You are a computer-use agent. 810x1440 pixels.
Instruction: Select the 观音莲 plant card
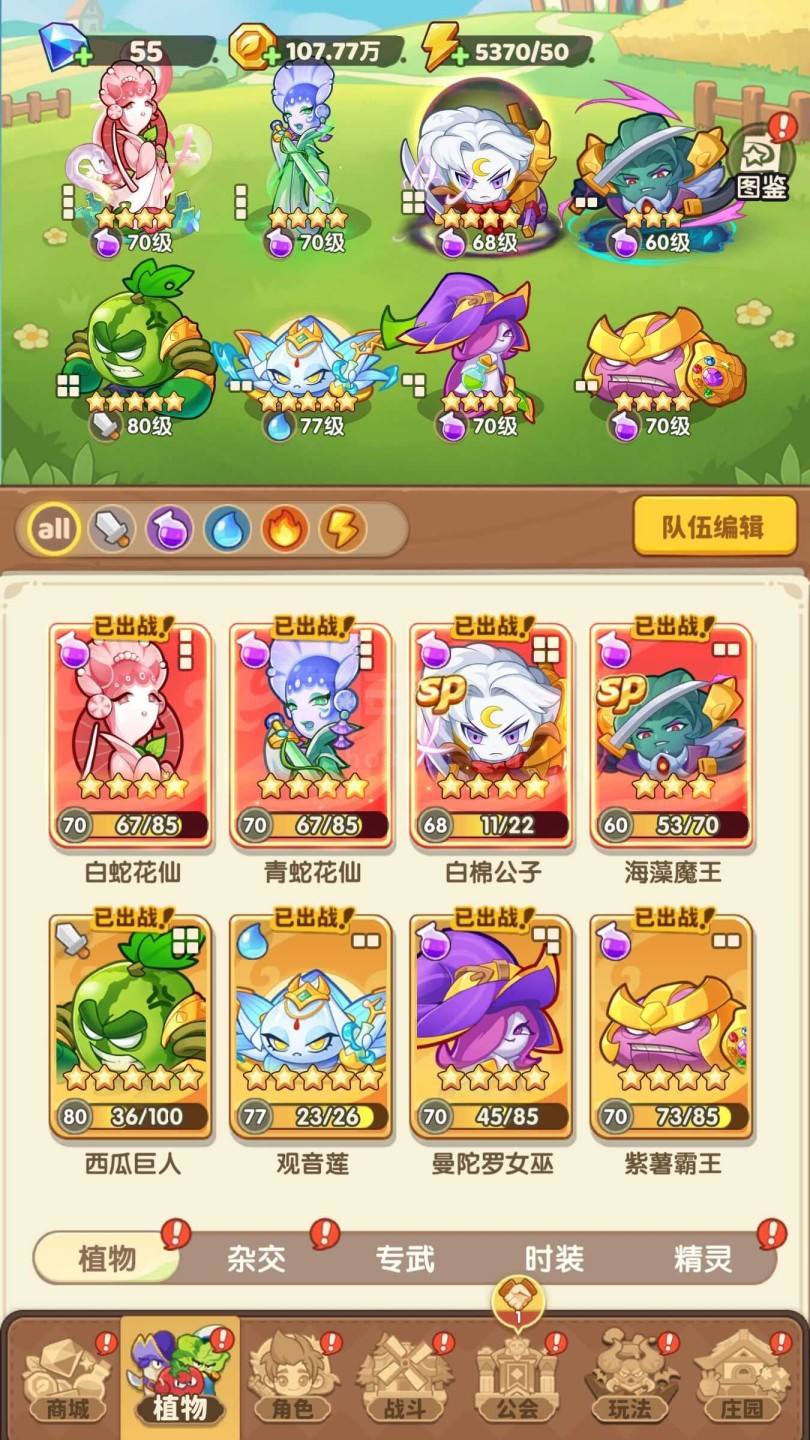(311, 1025)
